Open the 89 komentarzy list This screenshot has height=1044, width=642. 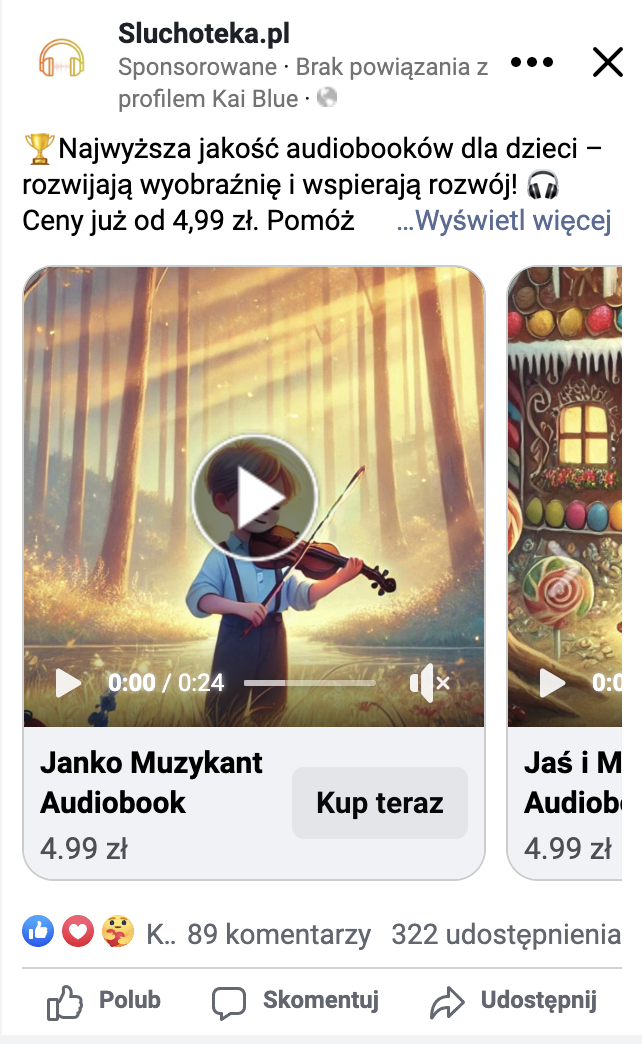point(279,935)
